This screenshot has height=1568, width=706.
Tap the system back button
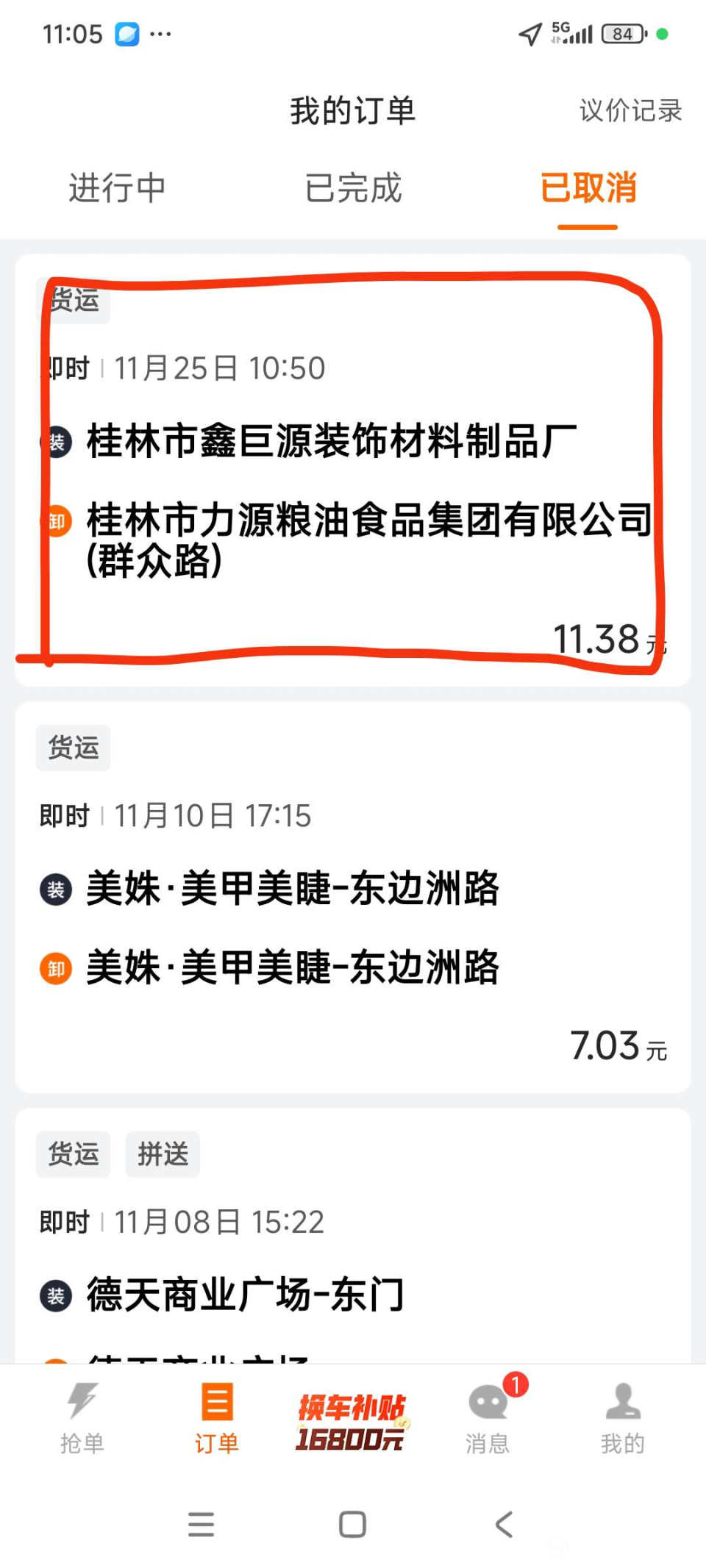coord(504,1525)
